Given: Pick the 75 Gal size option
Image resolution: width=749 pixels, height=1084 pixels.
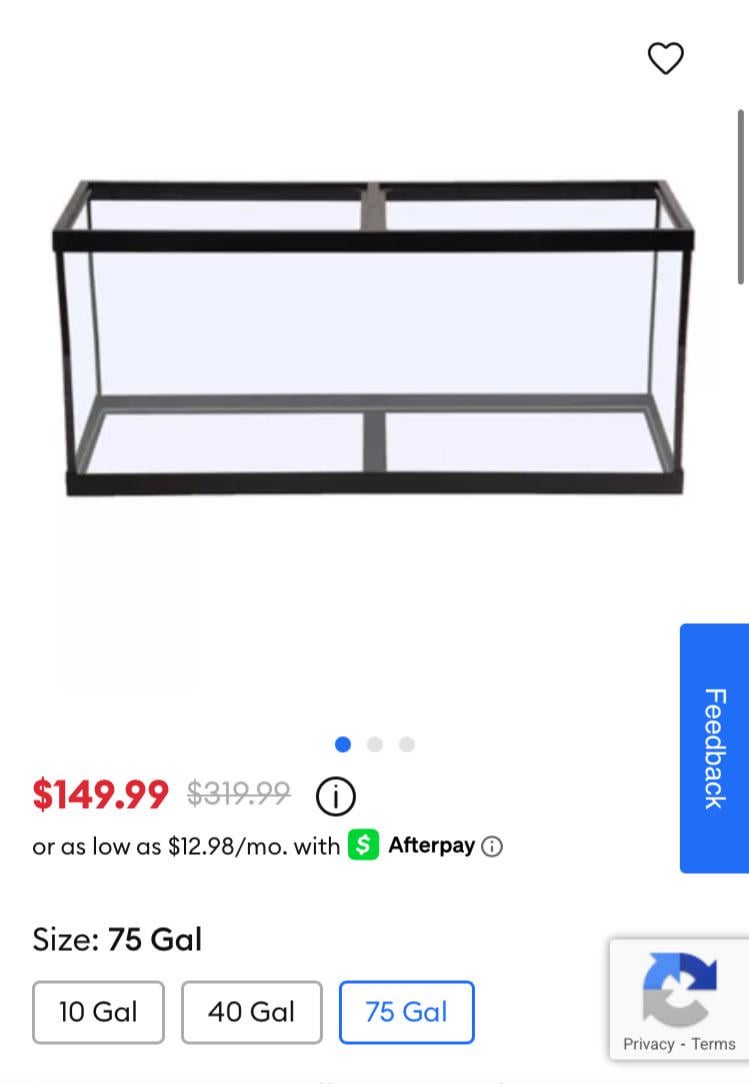Looking at the screenshot, I should 406,1012.
